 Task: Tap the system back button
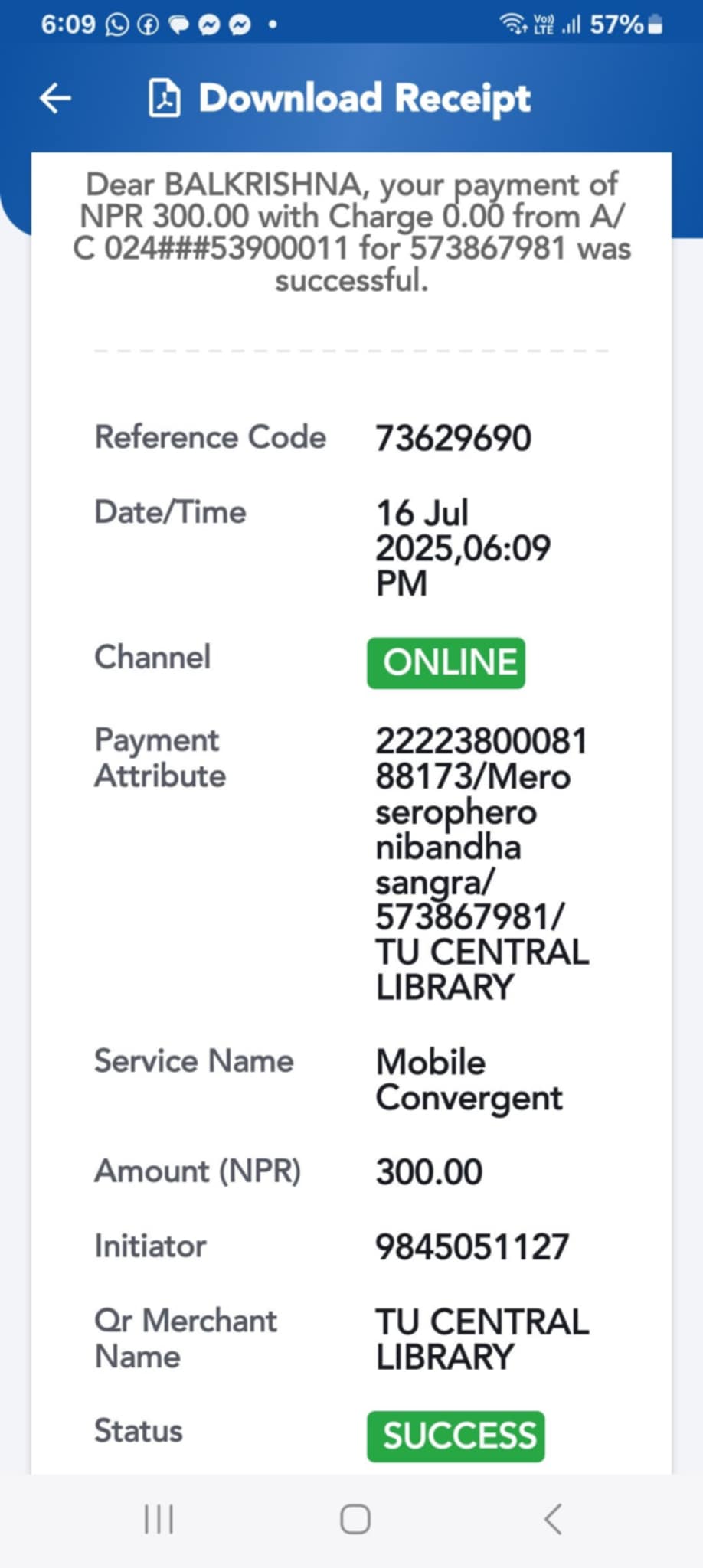click(553, 1519)
